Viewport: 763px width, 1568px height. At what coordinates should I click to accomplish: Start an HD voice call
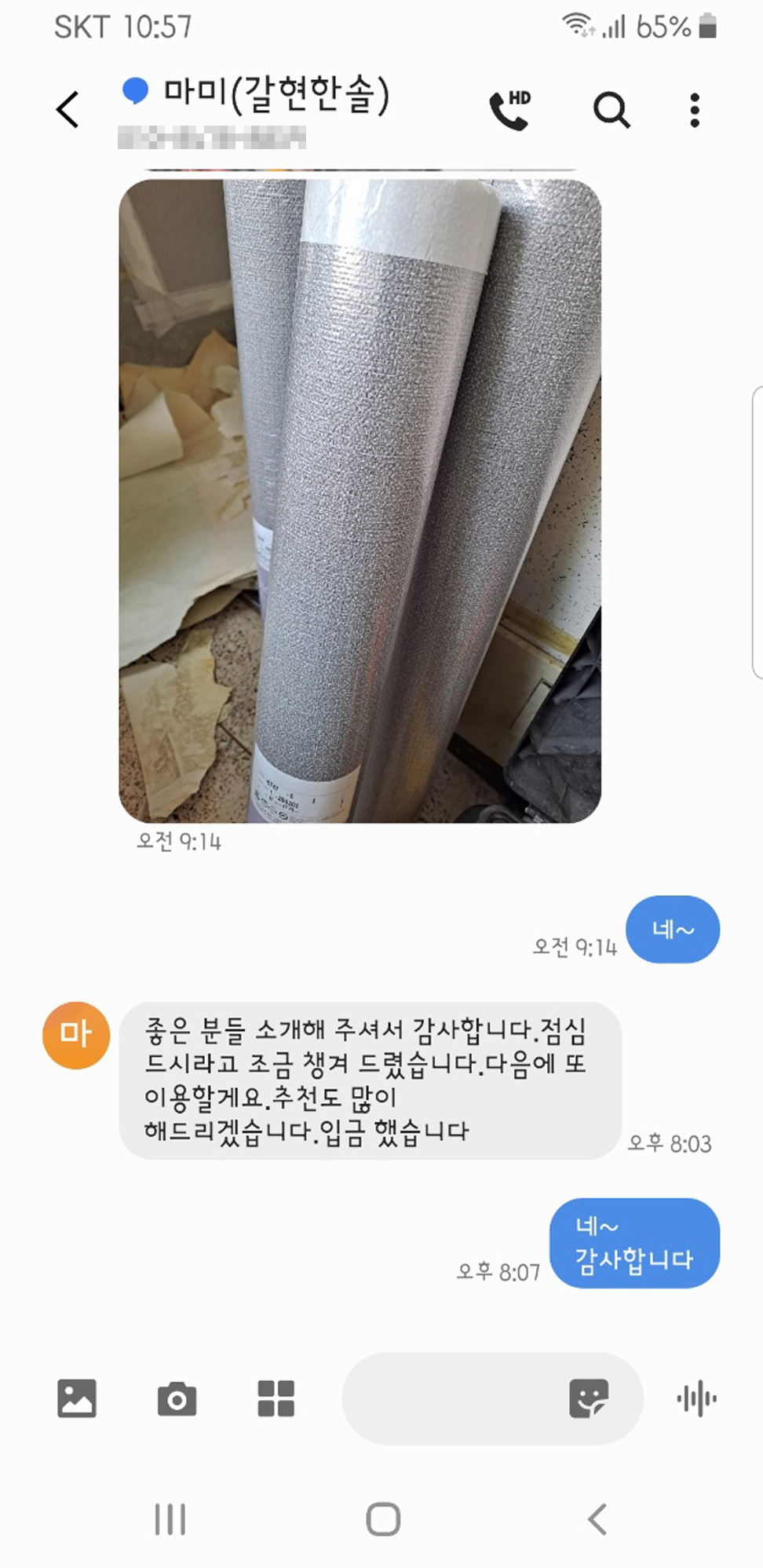click(x=510, y=110)
